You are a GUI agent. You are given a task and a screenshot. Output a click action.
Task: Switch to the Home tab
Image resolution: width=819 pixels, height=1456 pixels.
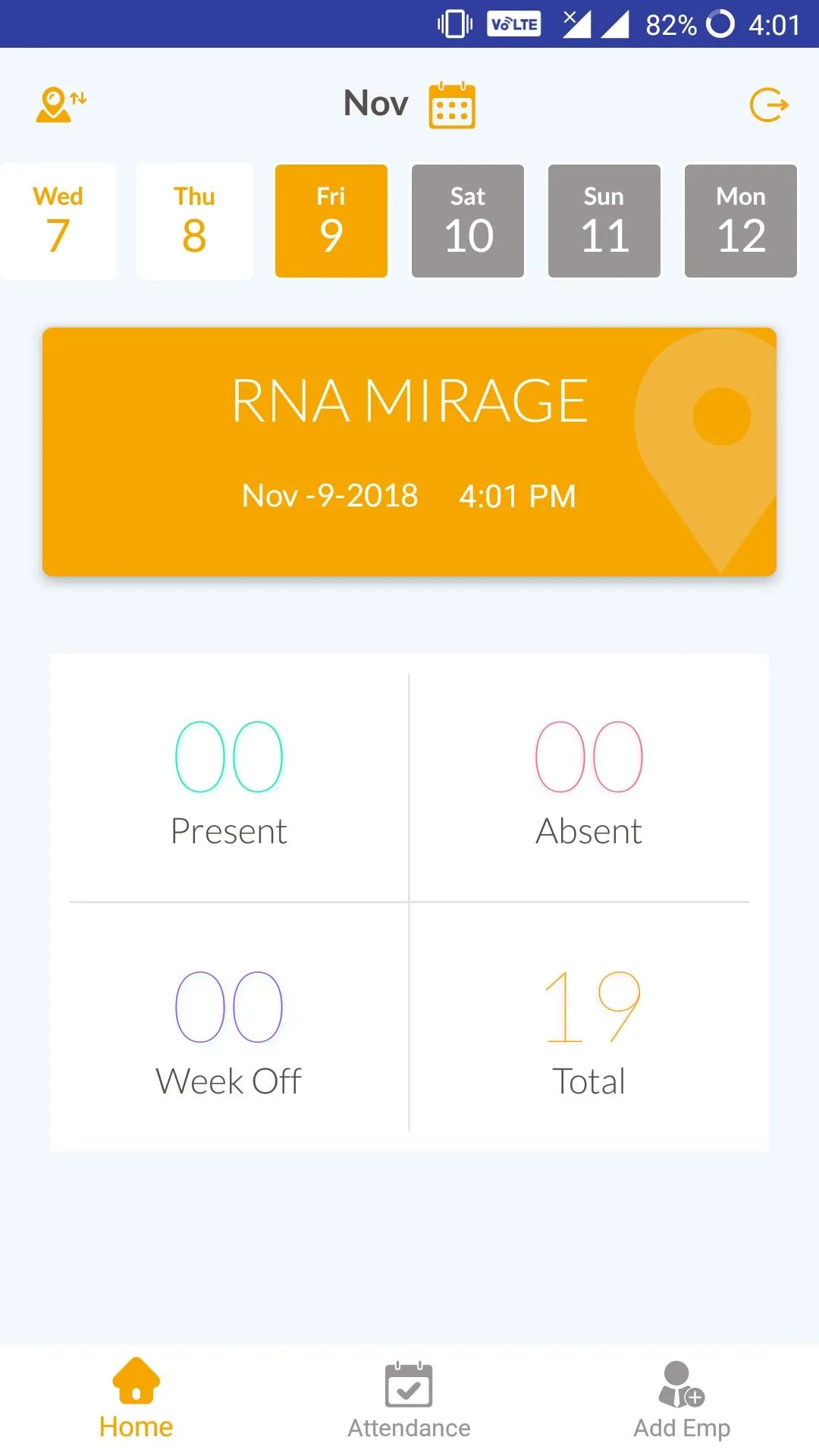[x=136, y=1400]
